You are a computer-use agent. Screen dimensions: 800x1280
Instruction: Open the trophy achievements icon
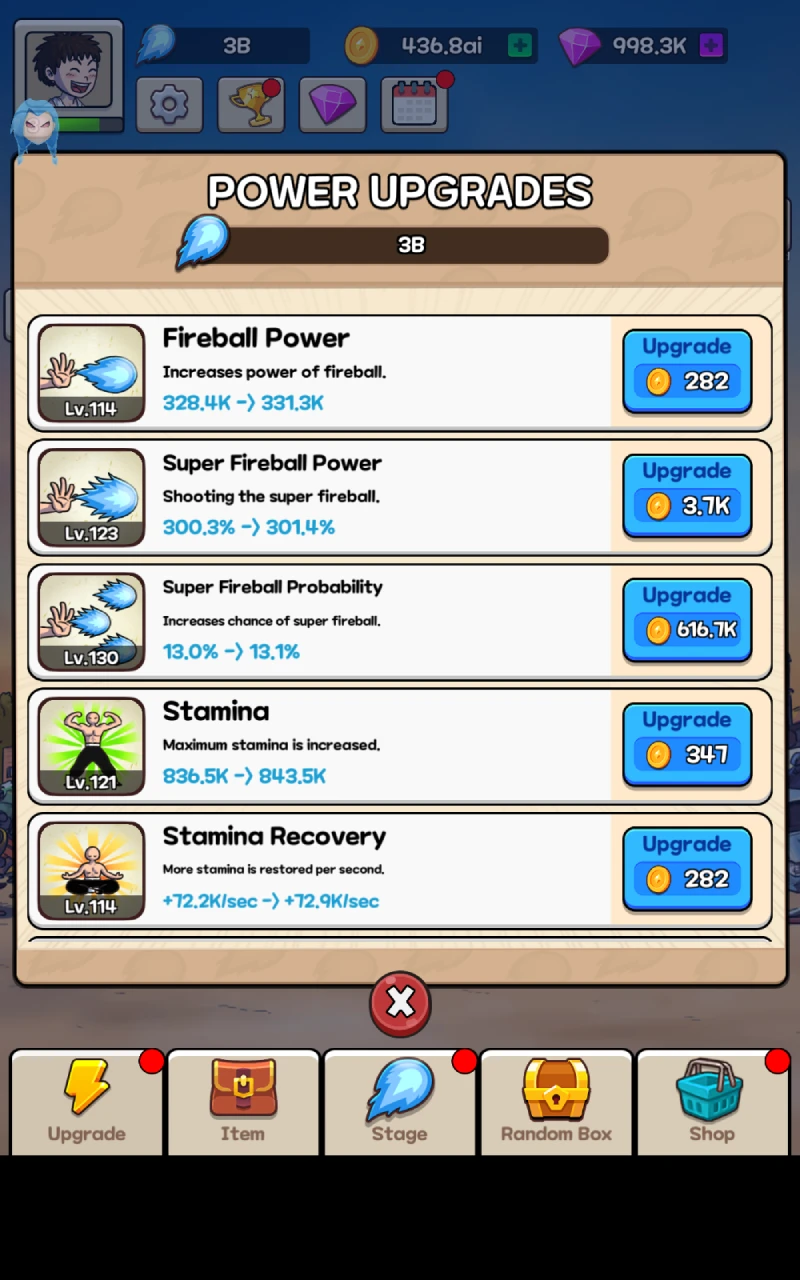(250, 105)
